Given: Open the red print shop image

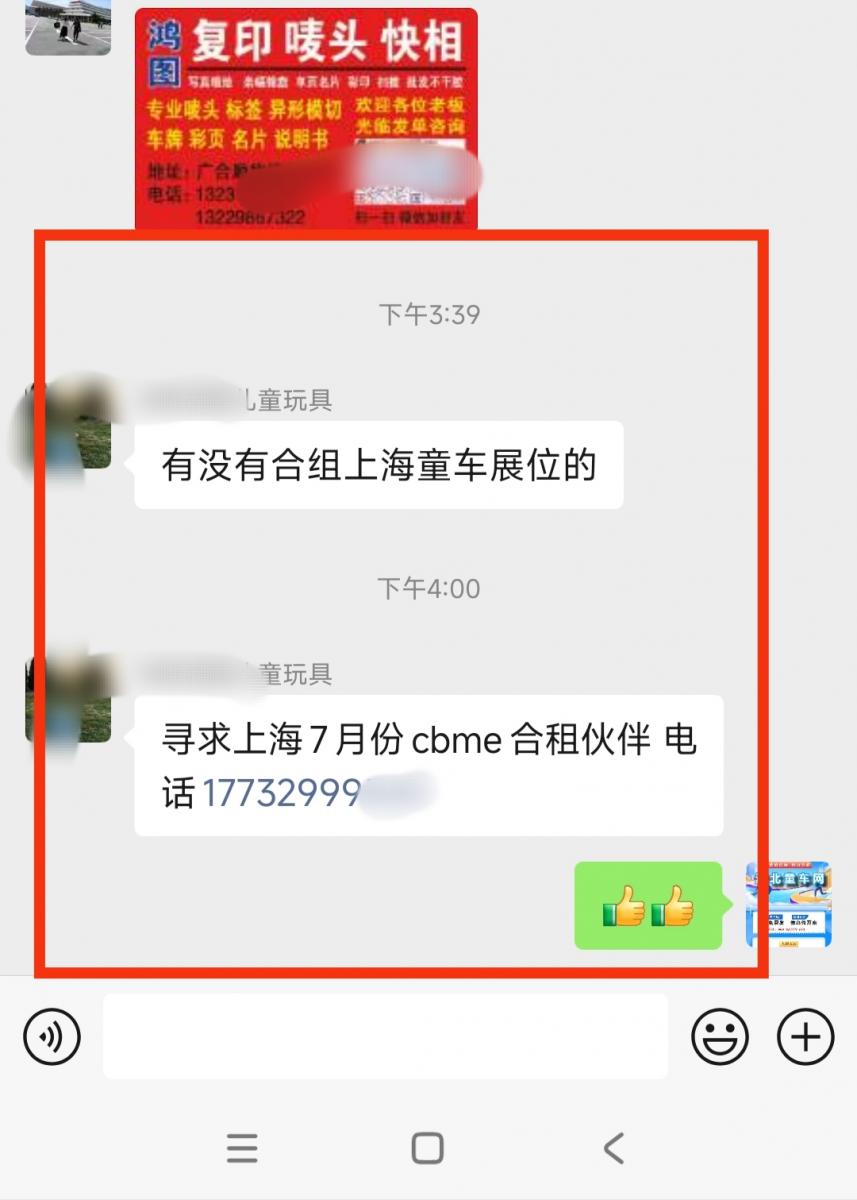Looking at the screenshot, I should [306, 118].
